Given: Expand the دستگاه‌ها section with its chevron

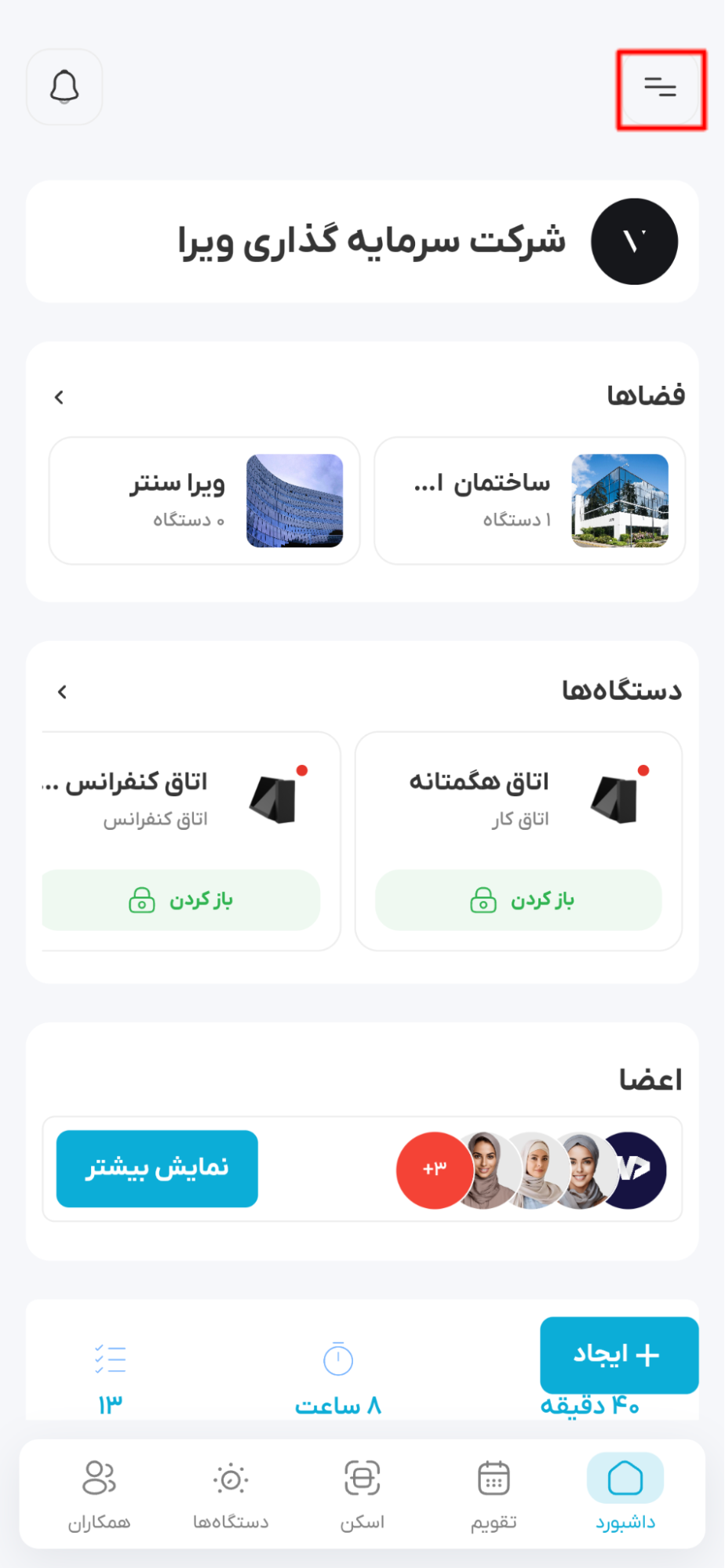Looking at the screenshot, I should 62,692.
